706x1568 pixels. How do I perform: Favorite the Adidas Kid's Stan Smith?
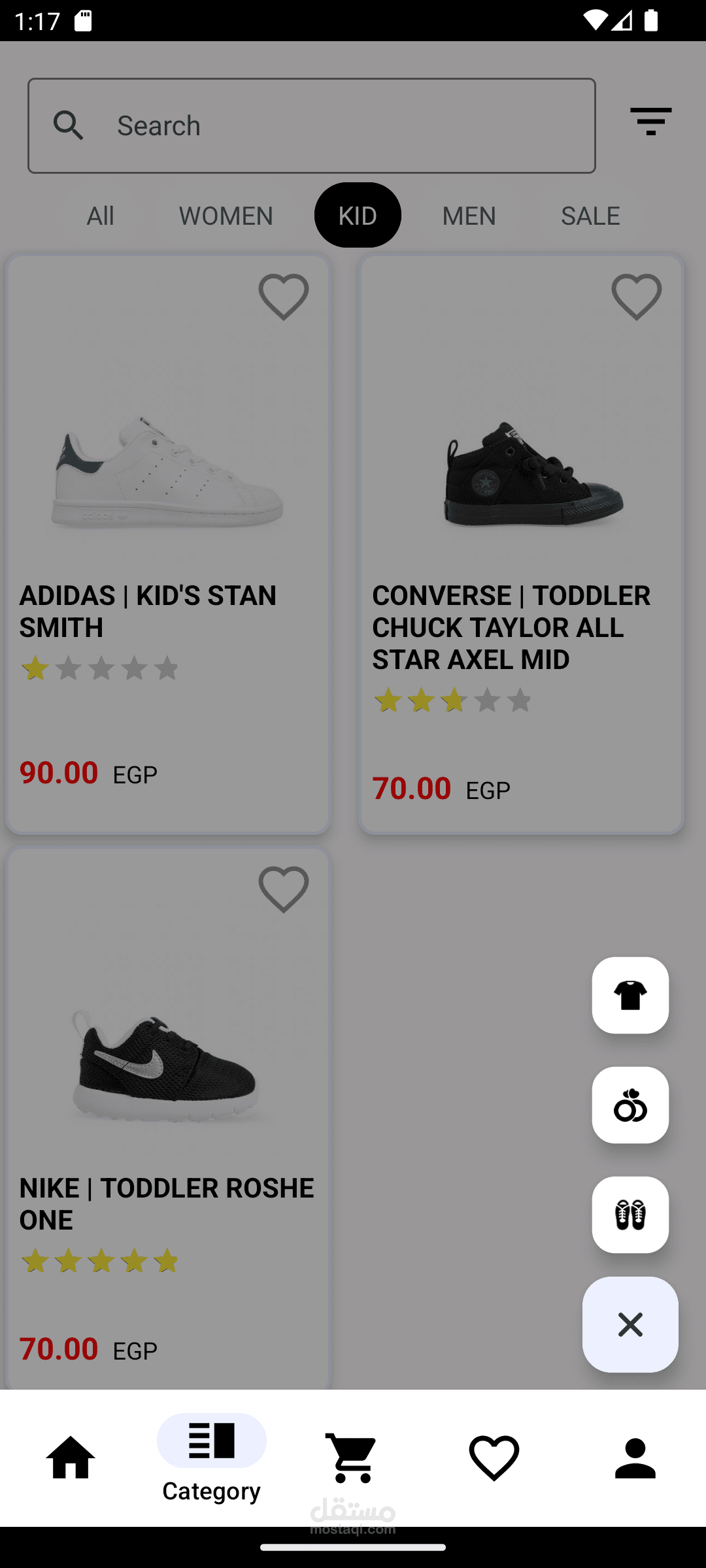(283, 297)
